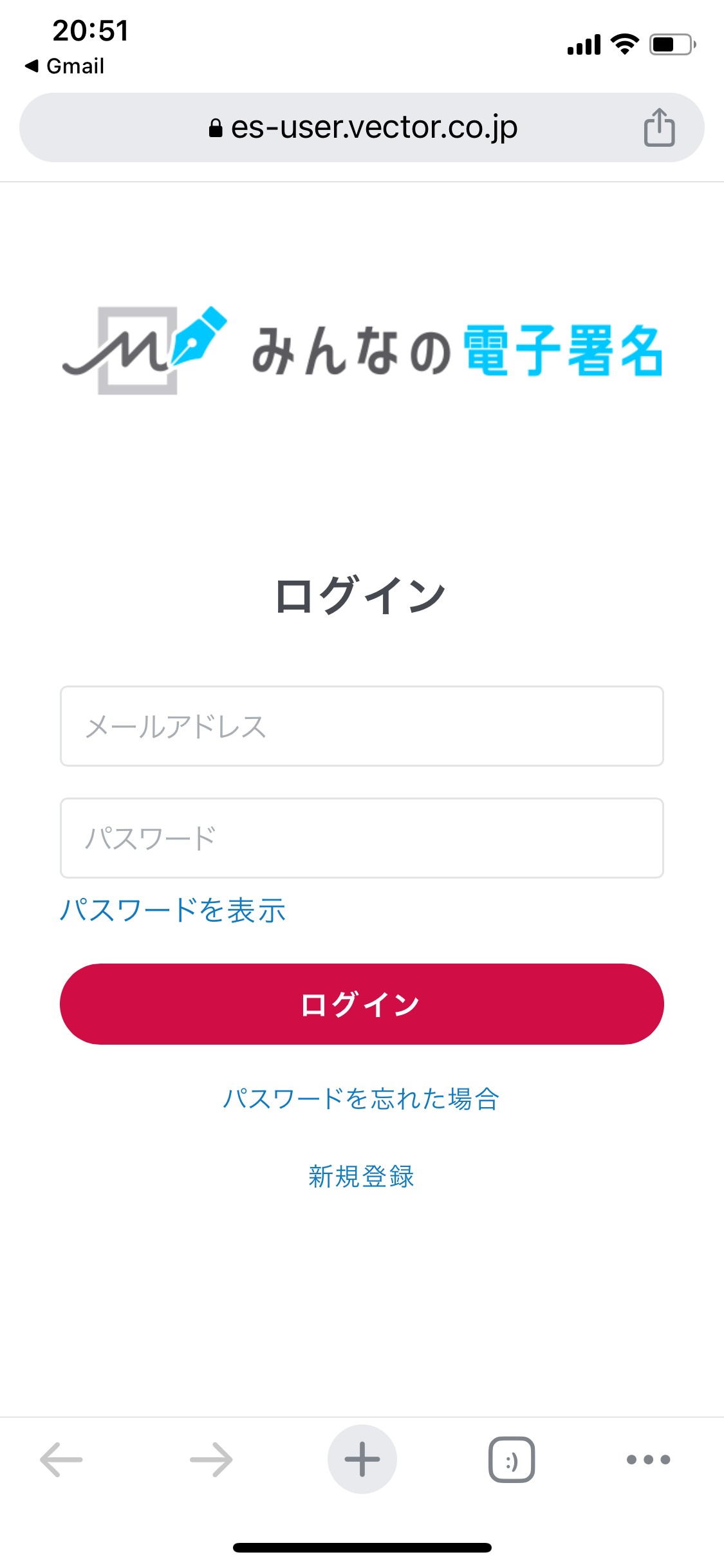Focus the パスワード password field
The width and height of the screenshot is (724, 1568).
(362, 838)
